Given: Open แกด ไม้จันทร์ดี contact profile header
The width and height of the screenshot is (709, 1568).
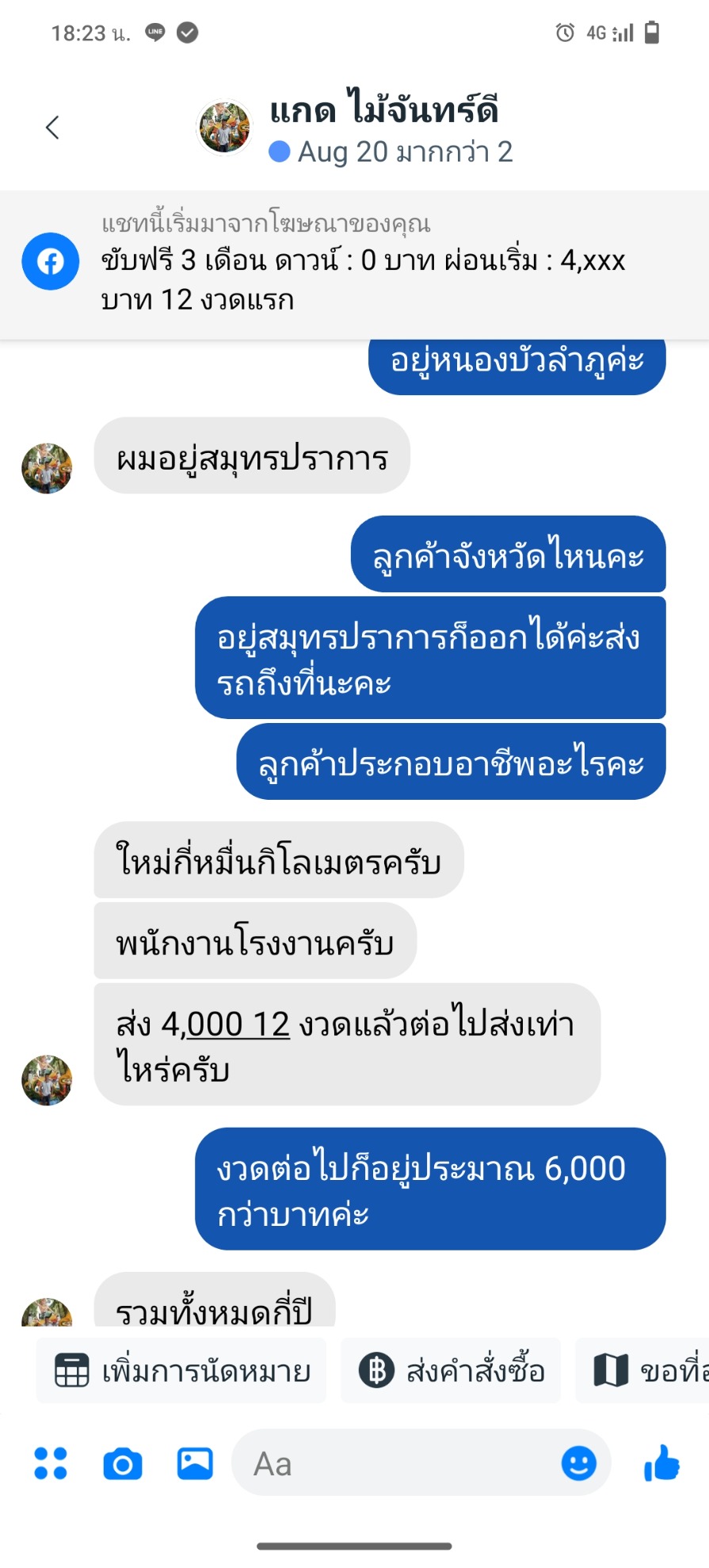Looking at the screenshot, I should (x=383, y=128).
